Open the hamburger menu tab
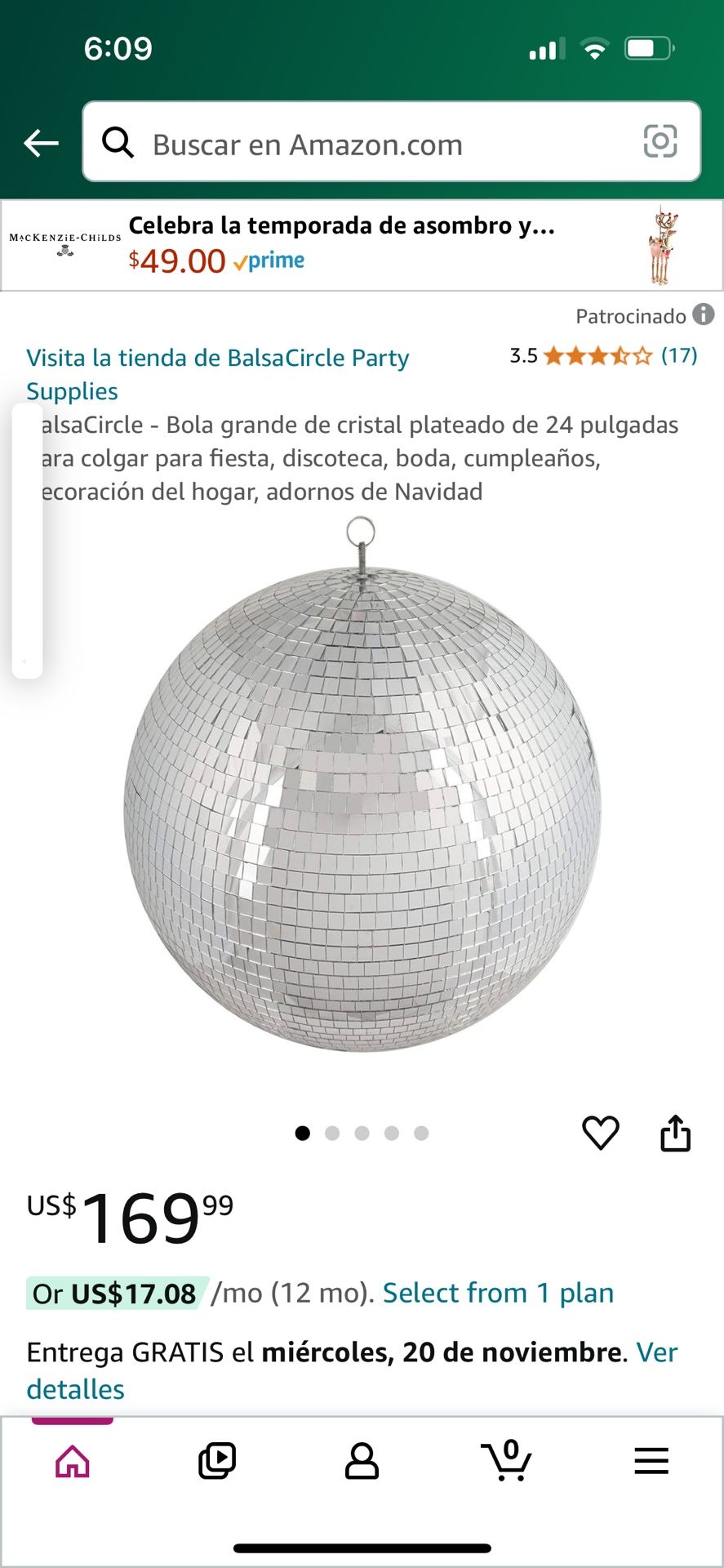The height and width of the screenshot is (1568, 724). [651, 1462]
